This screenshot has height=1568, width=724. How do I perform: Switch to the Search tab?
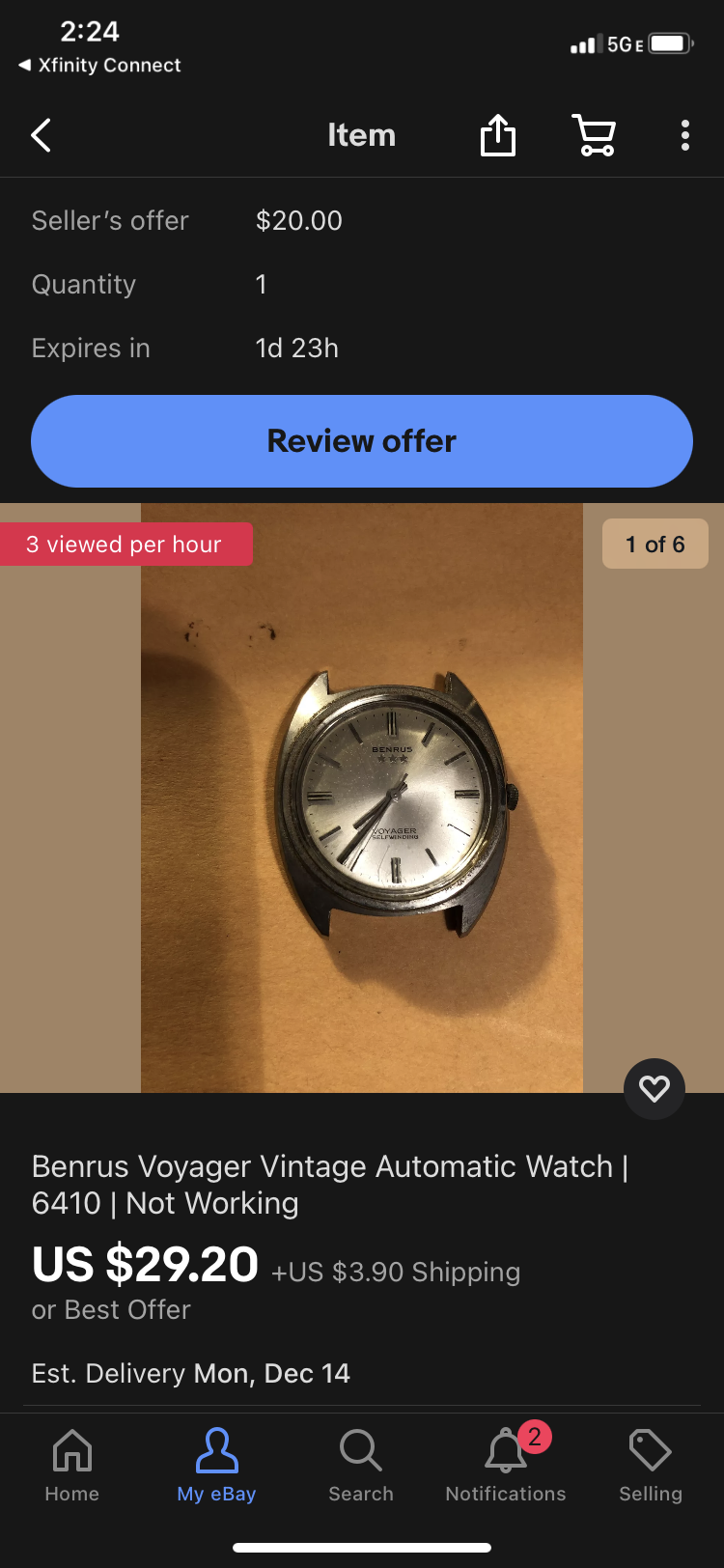361,1466
